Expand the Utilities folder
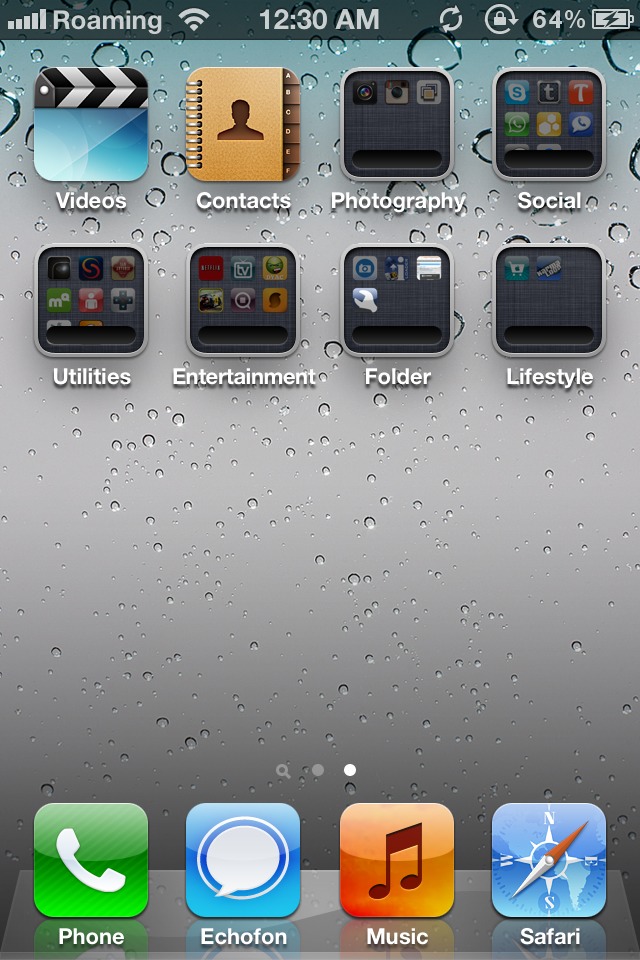This screenshot has height=960, width=640. 91,300
